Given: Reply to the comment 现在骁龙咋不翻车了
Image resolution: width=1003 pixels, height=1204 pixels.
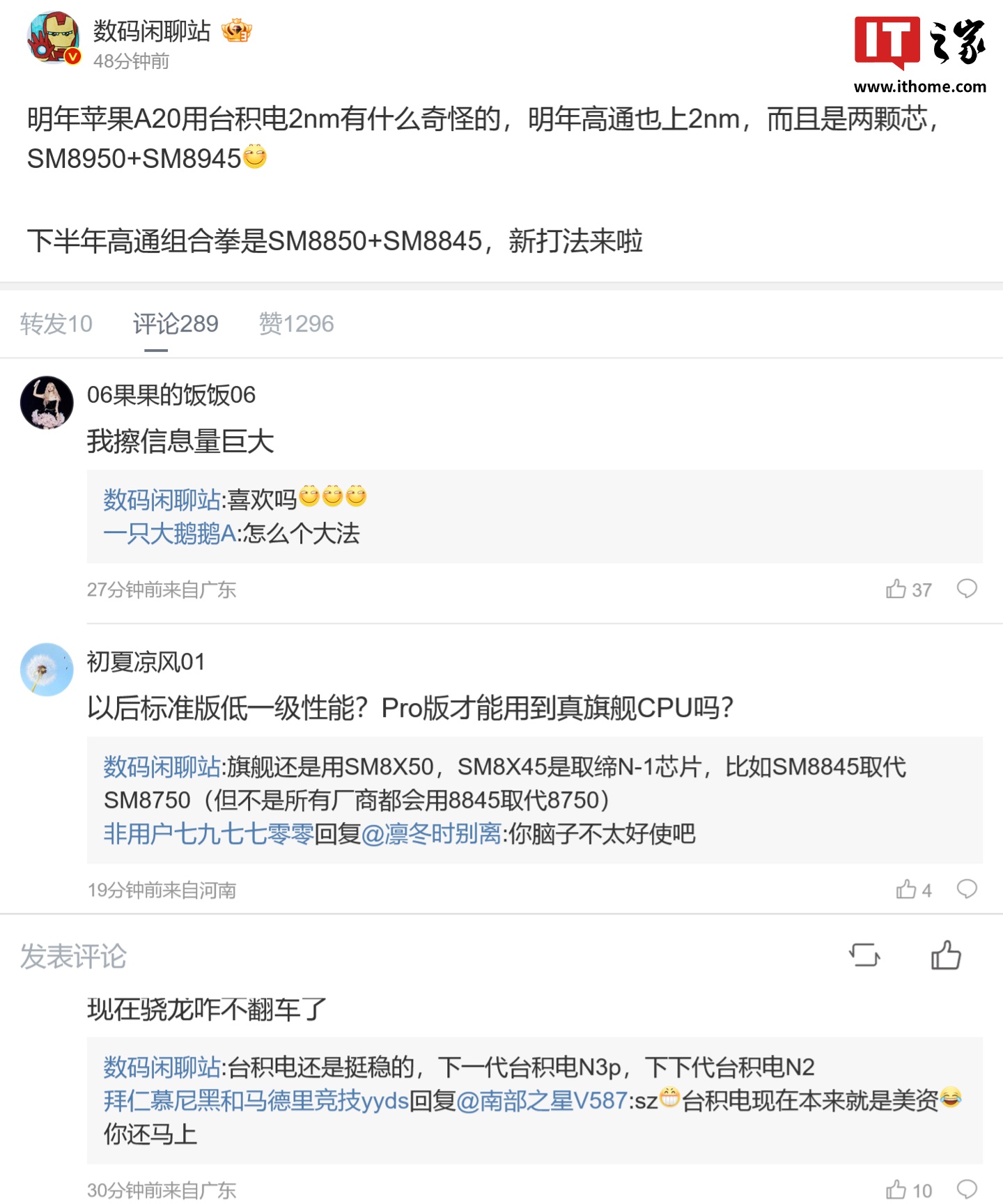Looking at the screenshot, I should click(x=967, y=1190).
